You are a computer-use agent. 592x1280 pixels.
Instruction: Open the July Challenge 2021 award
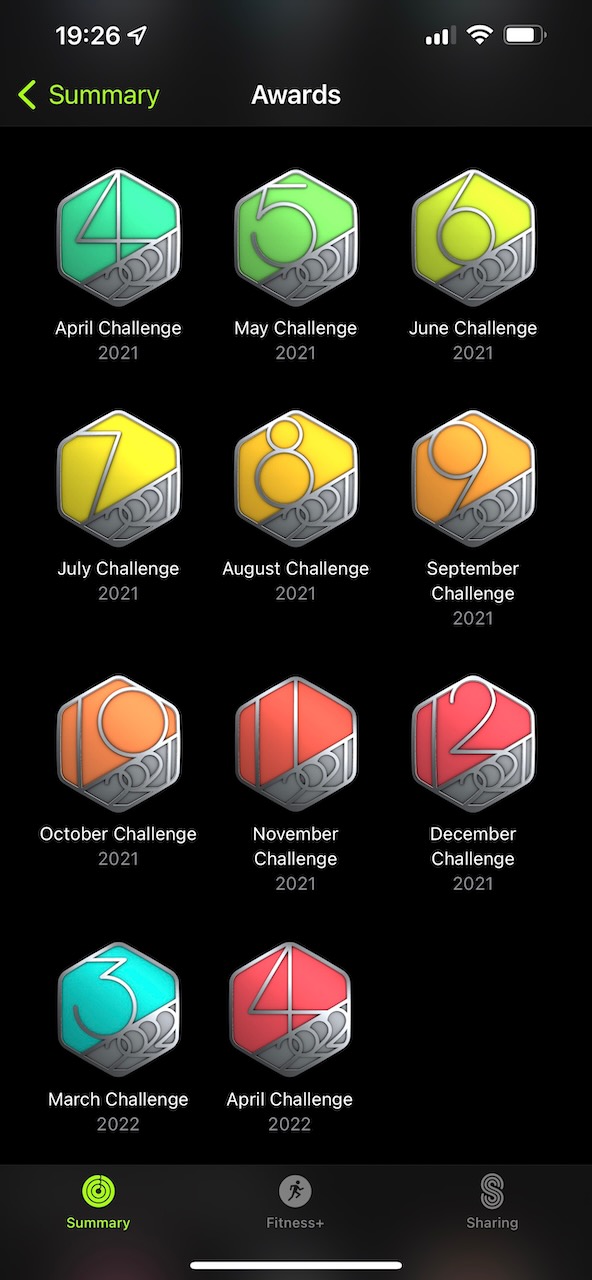pyautogui.click(x=118, y=479)
